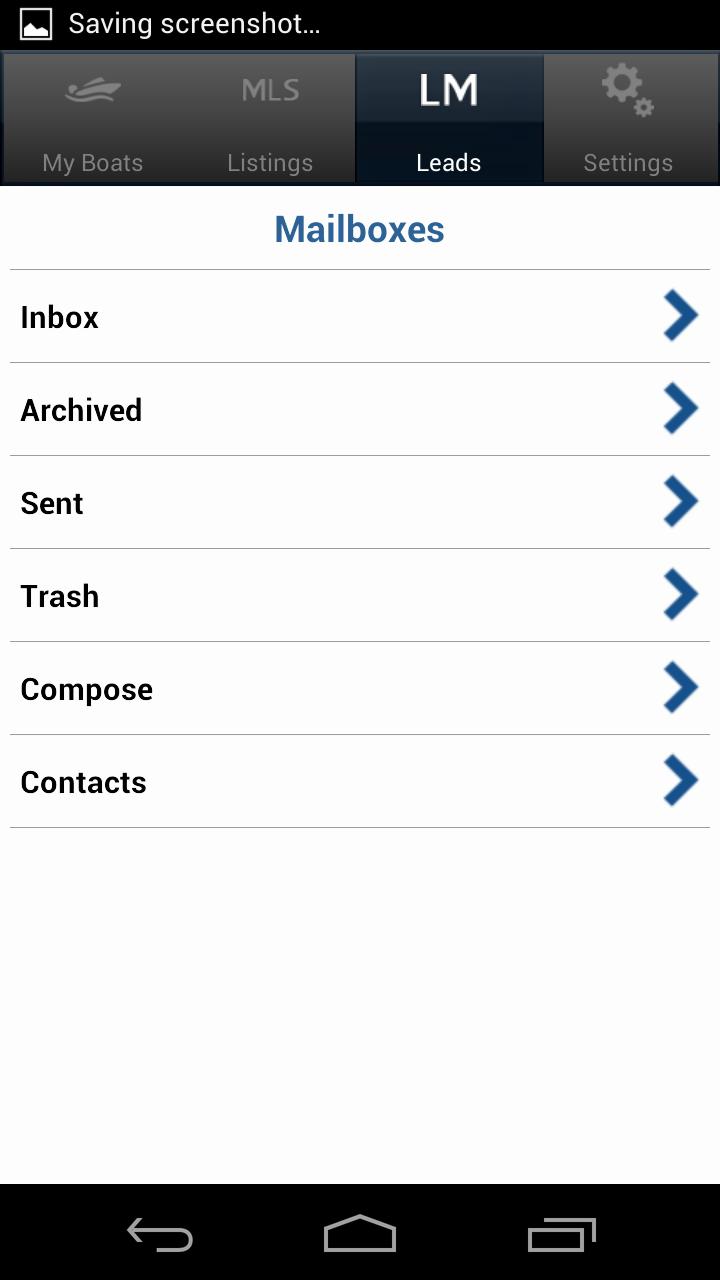The width and height of the screenshot is (720, 1280).
Task: View Archived messages
Action: point(360,410)
